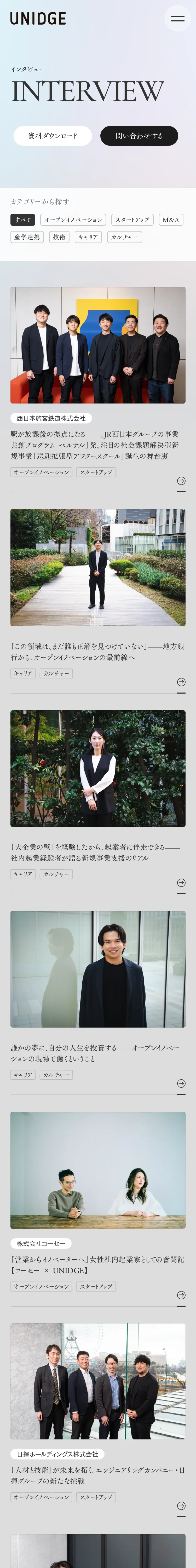Filter by 産学連携 category
The image size is (196, 1568).
[27, 237]
